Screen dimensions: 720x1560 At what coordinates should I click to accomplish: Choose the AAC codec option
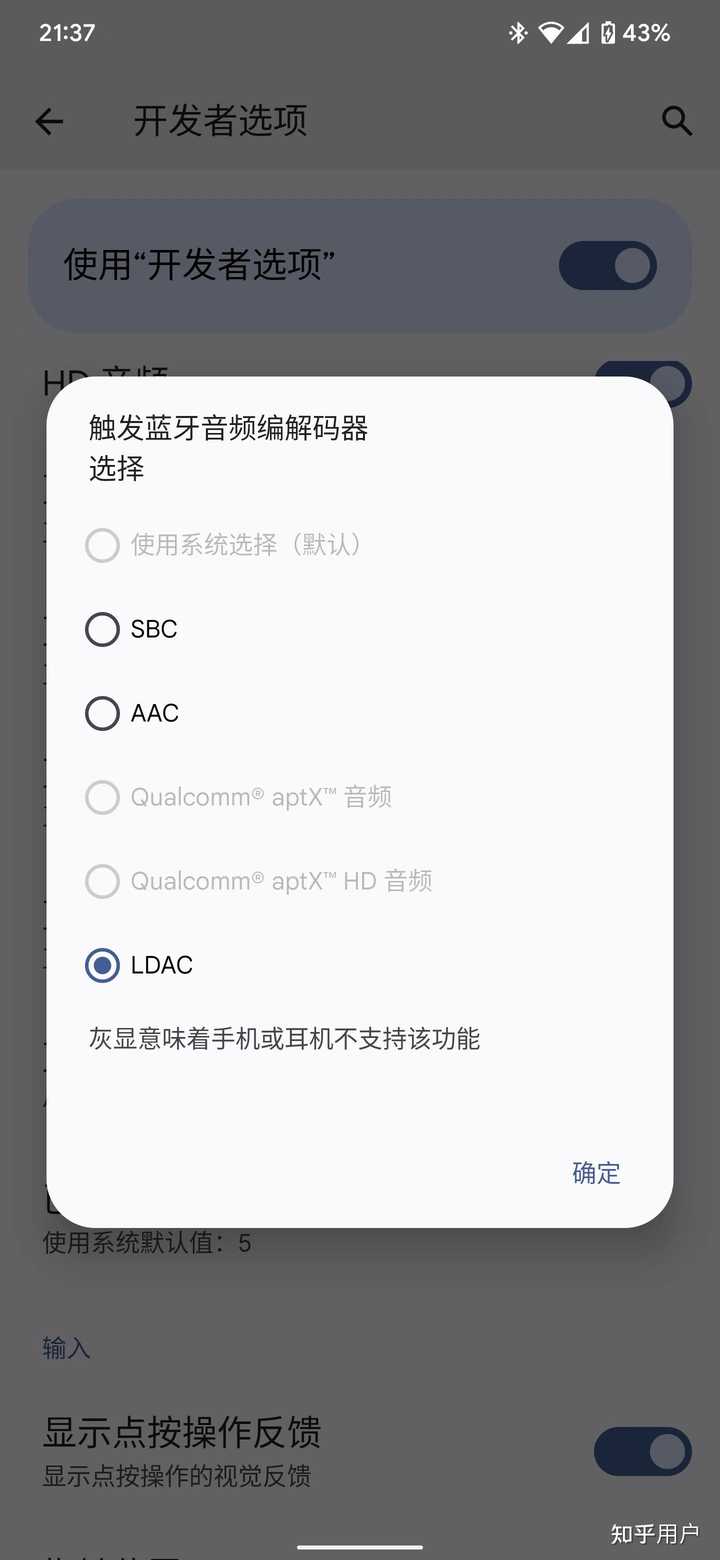click(x=101, y=713)
